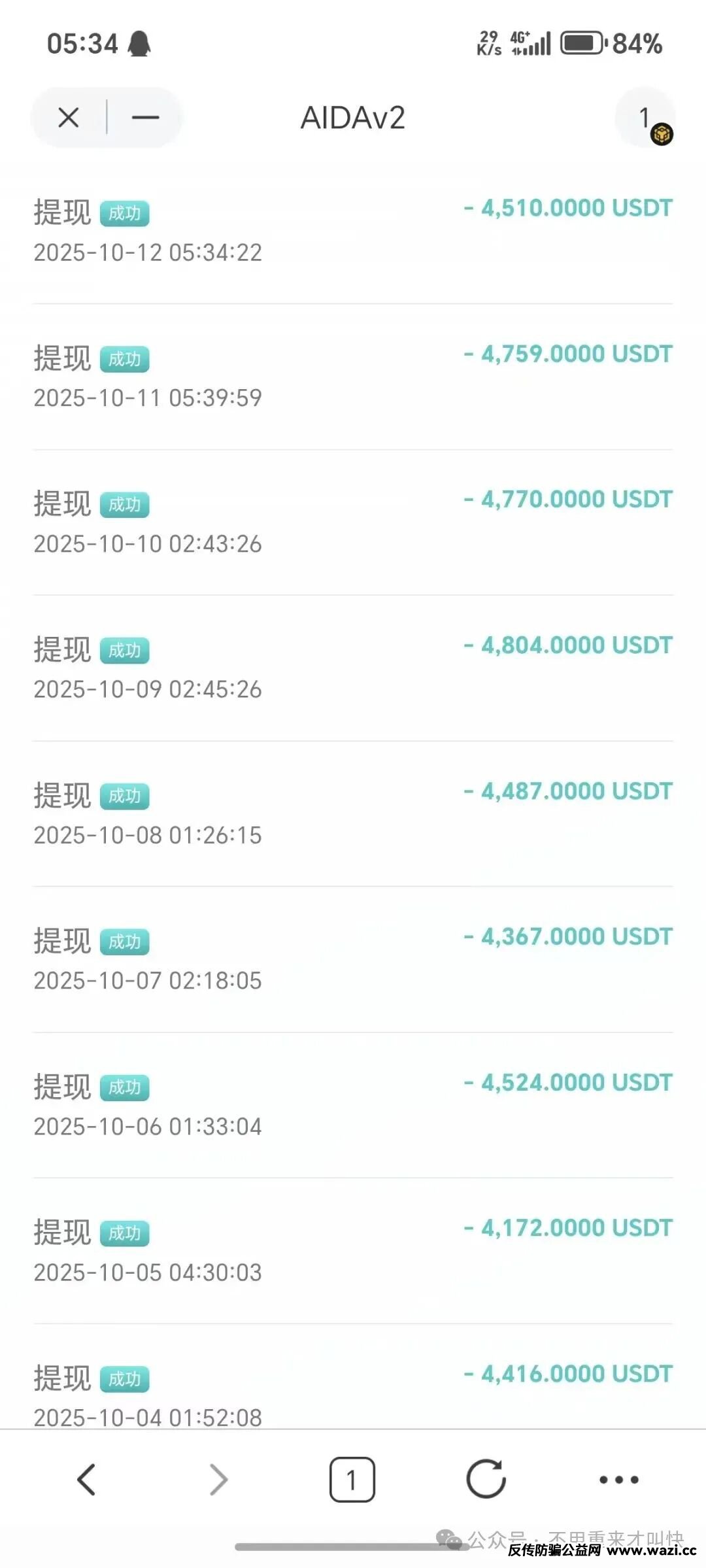
Task: Minimize the AIDAv2 window
Action: pos(145,118)
